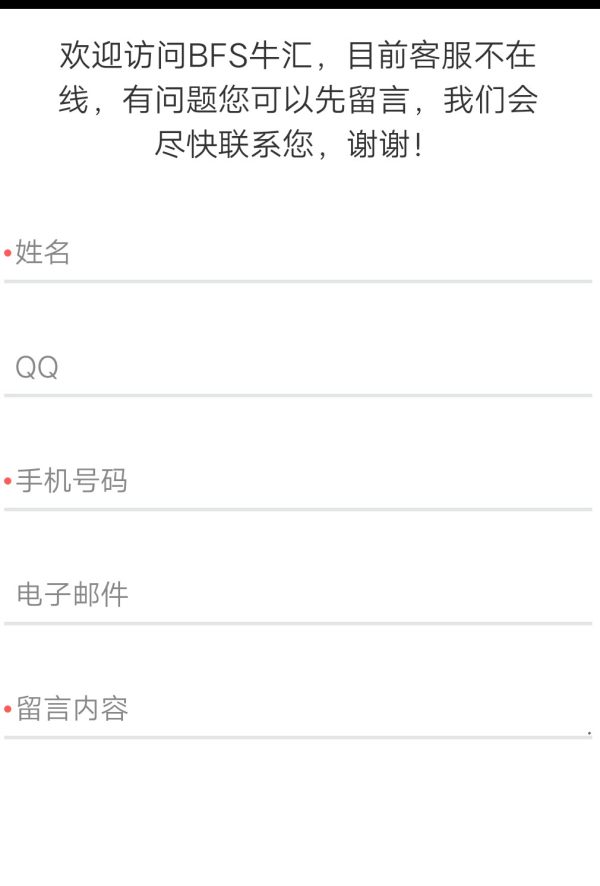This screenshot has height=886, width=600.
Task: Focus the QQ number field
Action: coord(300,367)
